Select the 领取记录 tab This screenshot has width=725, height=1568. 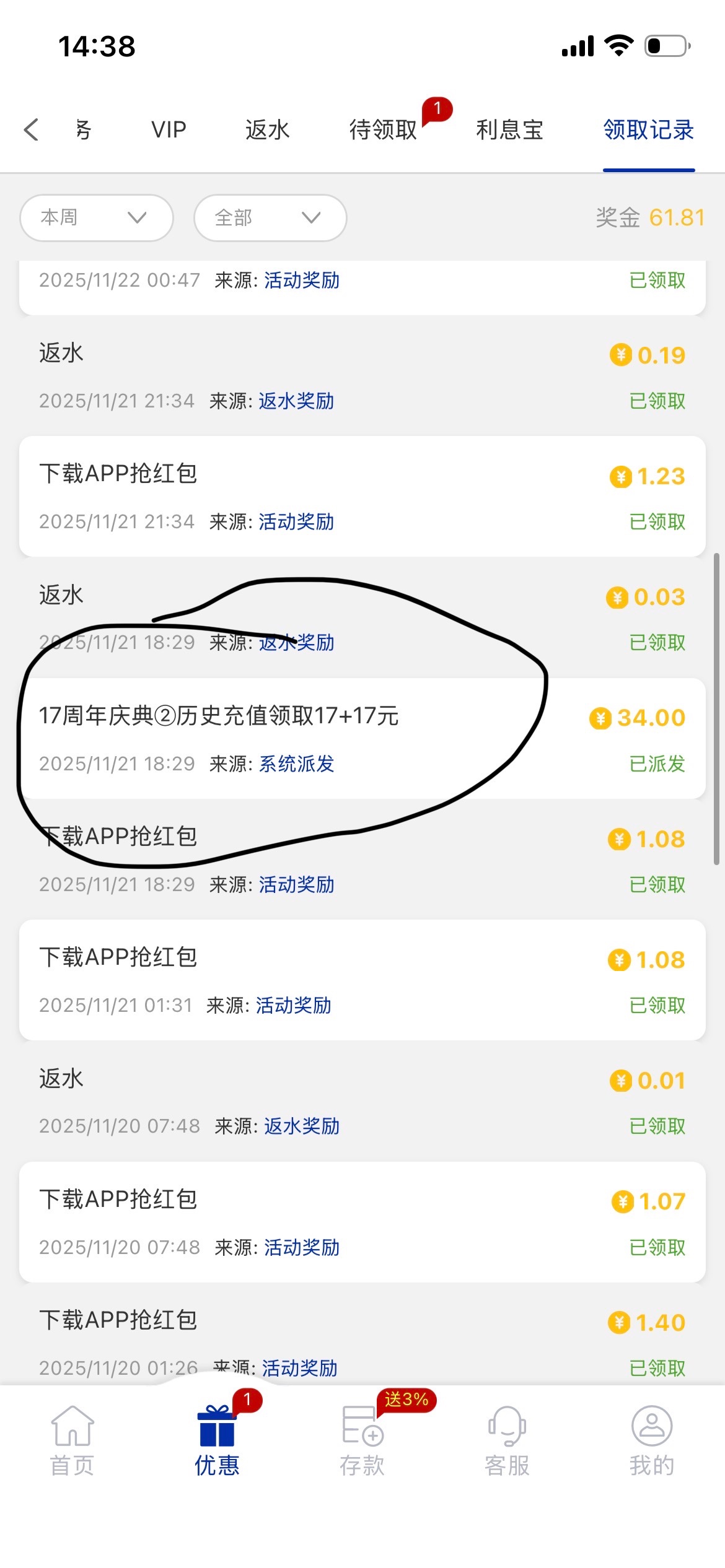click(x=648, y=130)
